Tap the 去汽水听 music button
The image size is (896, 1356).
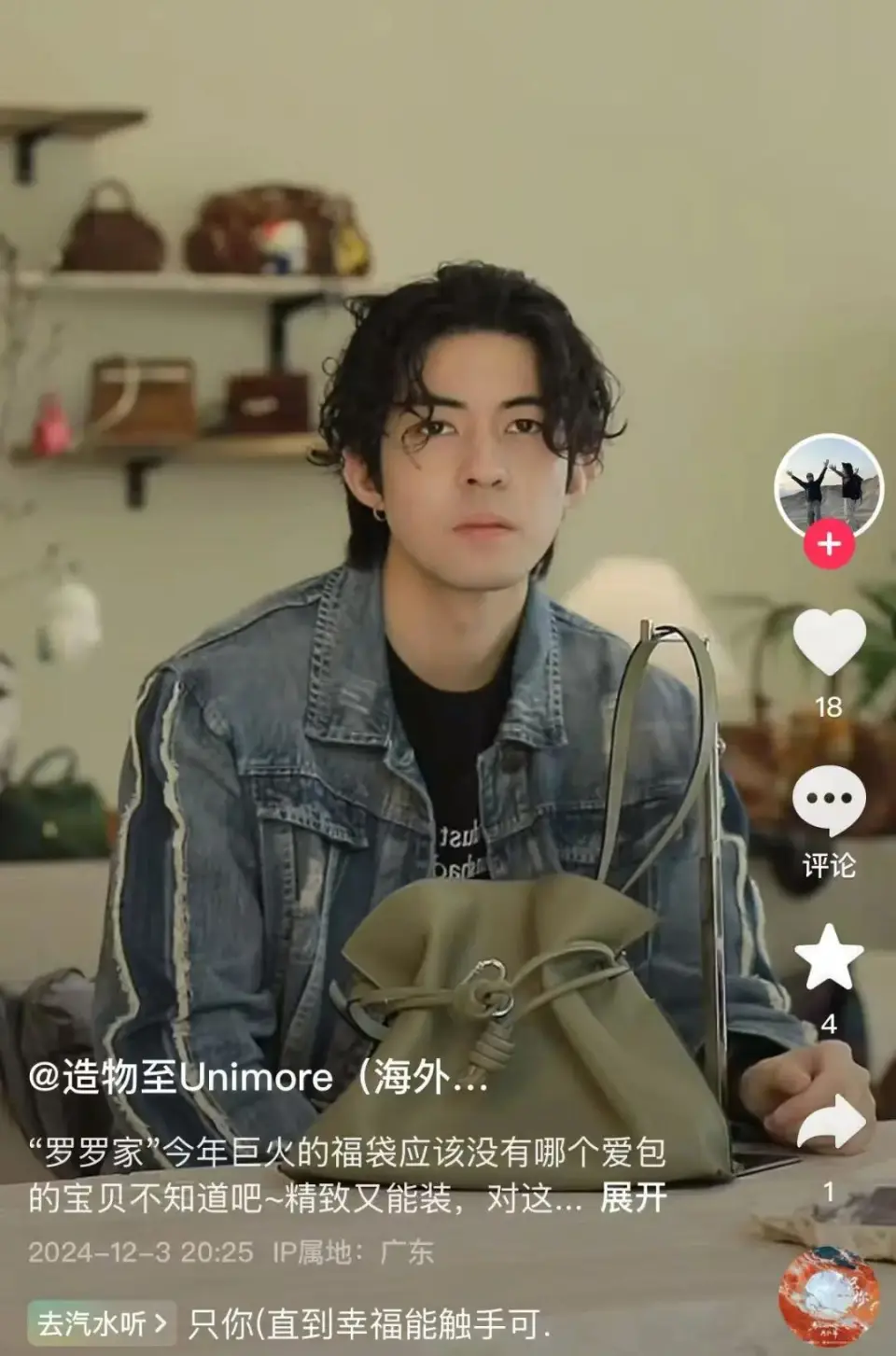[x=101, y=1322]
